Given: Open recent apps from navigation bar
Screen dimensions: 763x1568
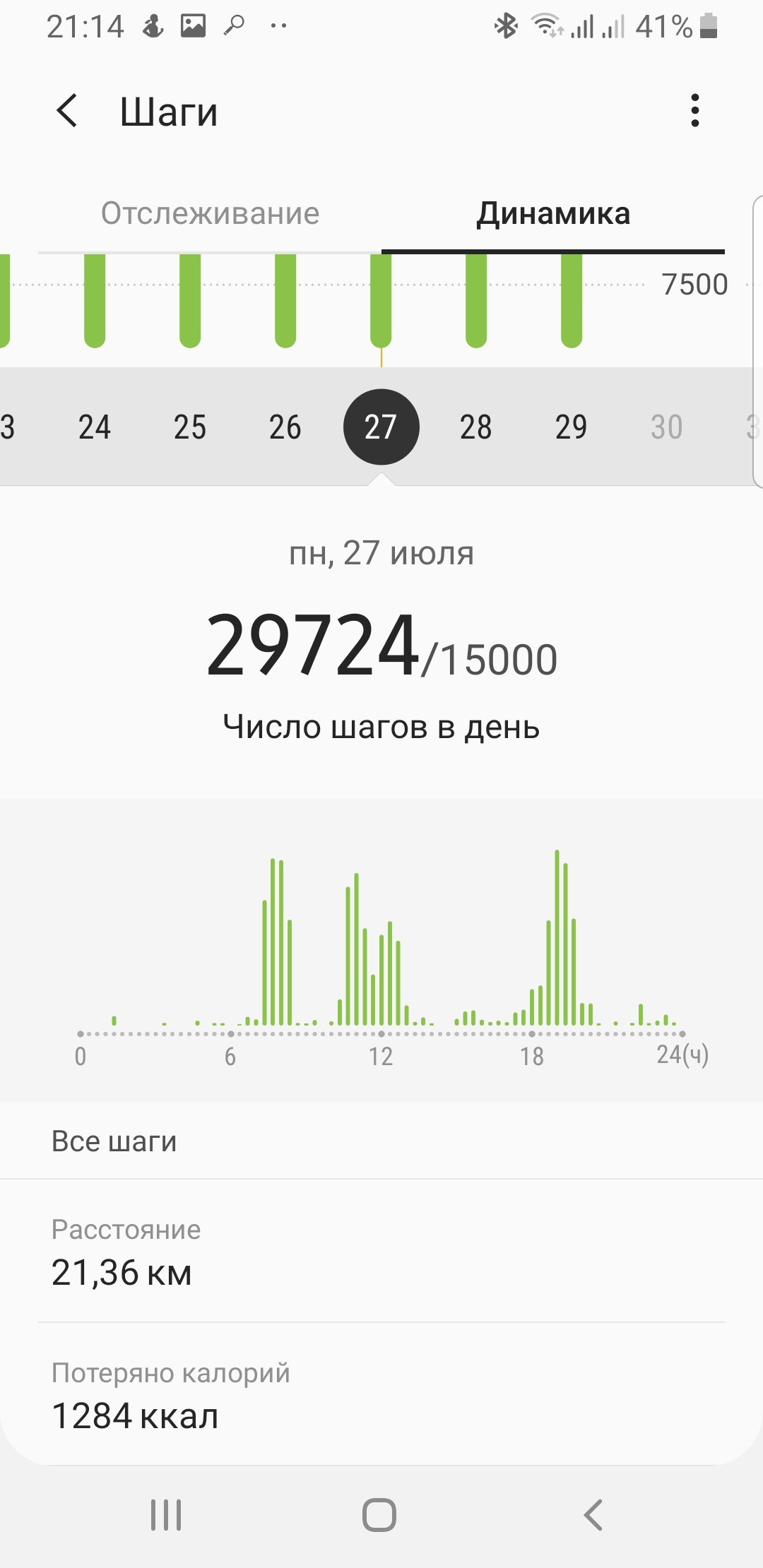Looking at the screenshot, I should (166, 1515).
